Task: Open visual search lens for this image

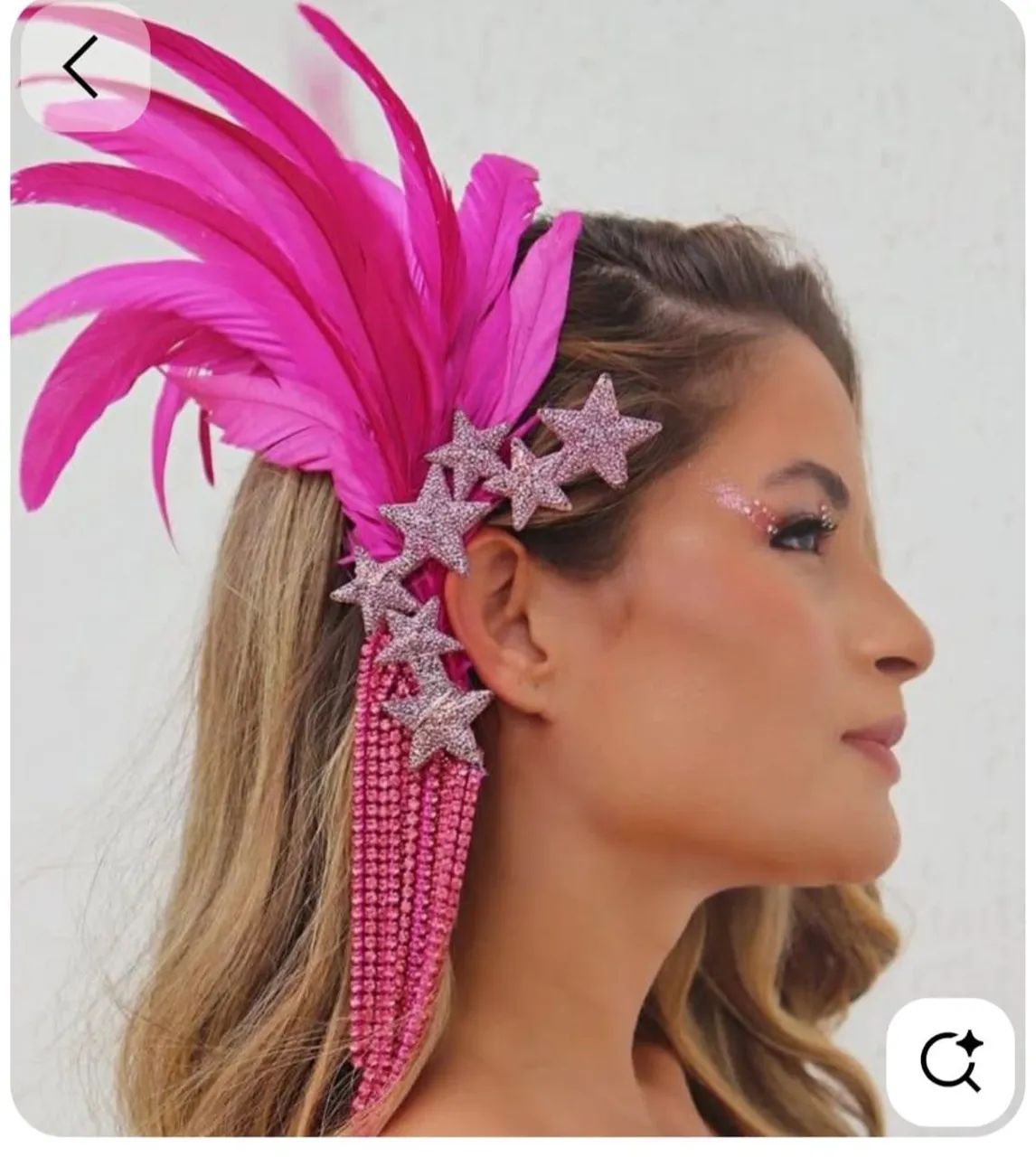Action: pos(950,1061)
